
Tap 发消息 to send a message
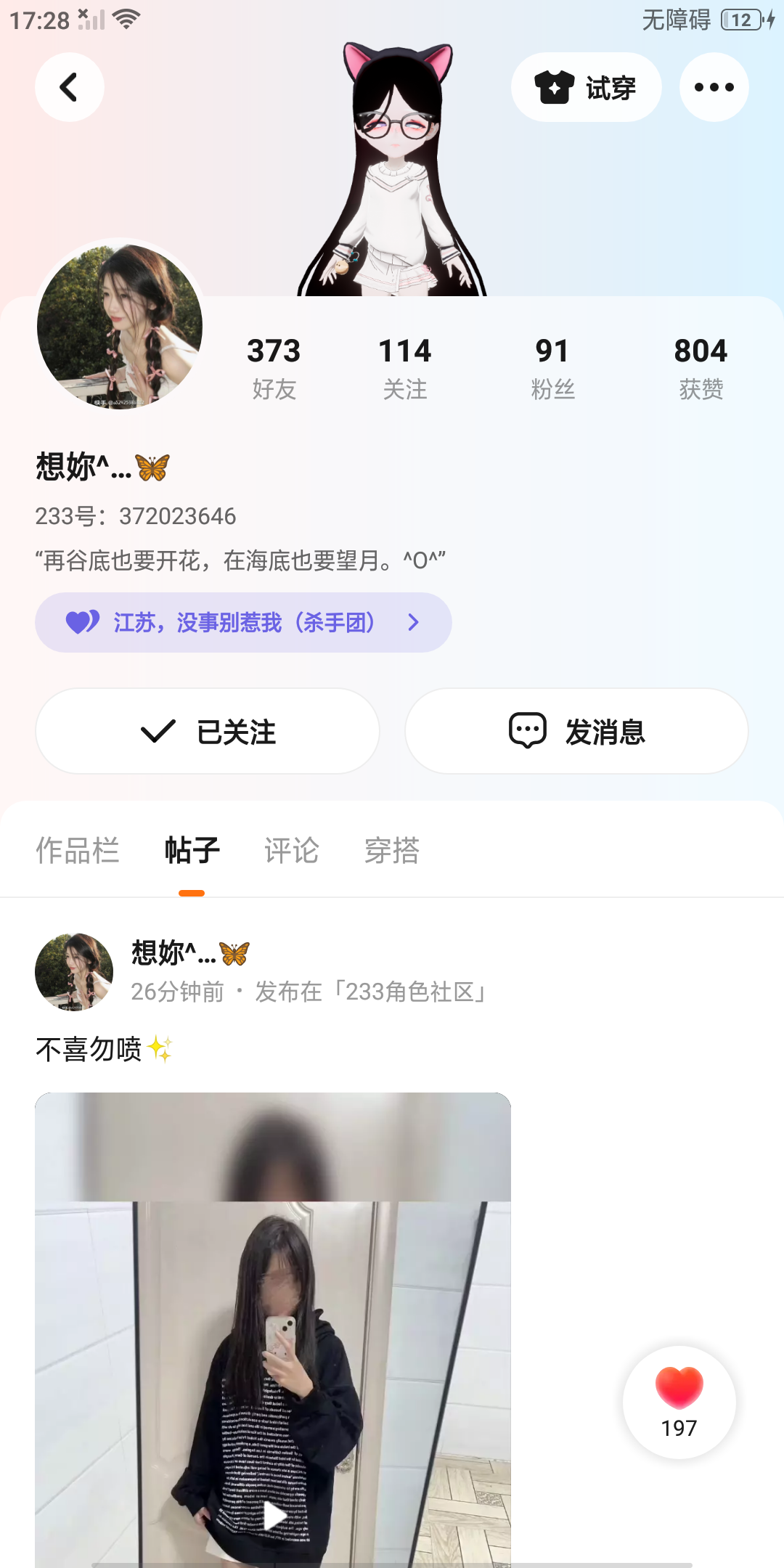576,731
